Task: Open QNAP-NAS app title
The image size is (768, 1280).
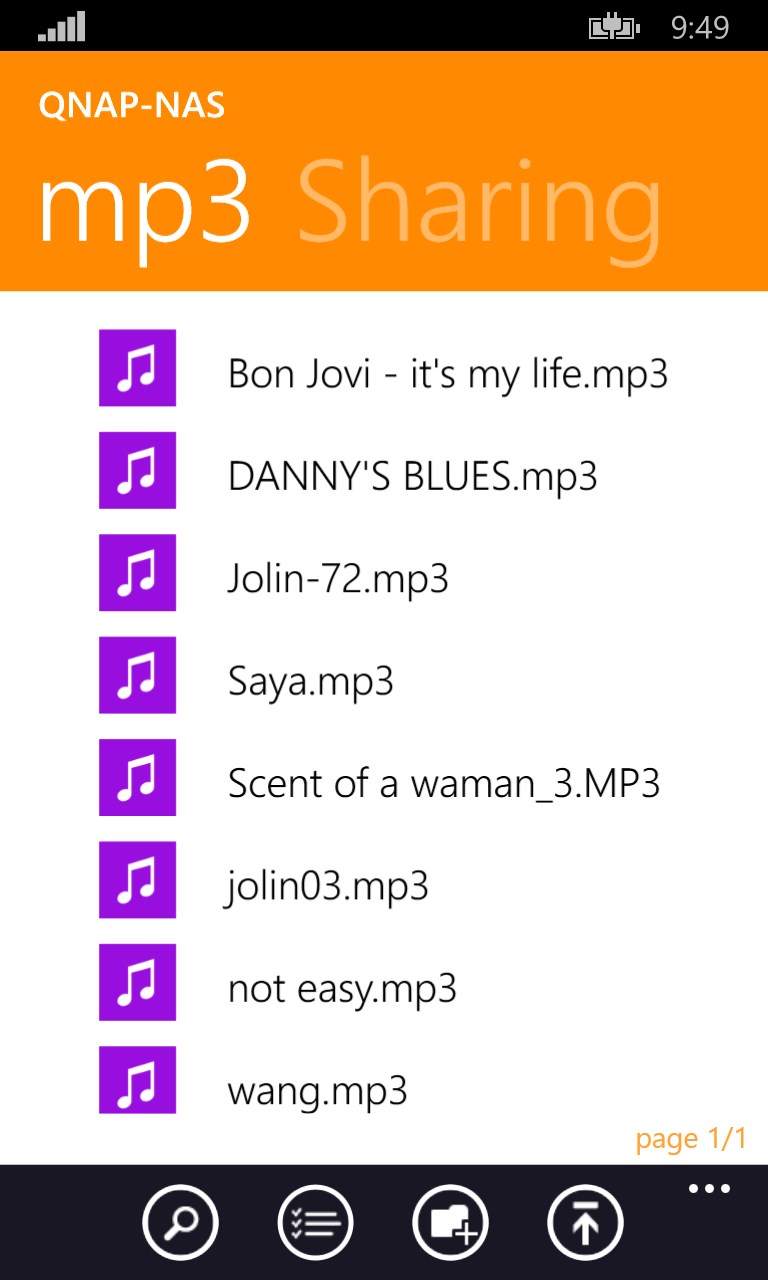Action: coord(131,104)
